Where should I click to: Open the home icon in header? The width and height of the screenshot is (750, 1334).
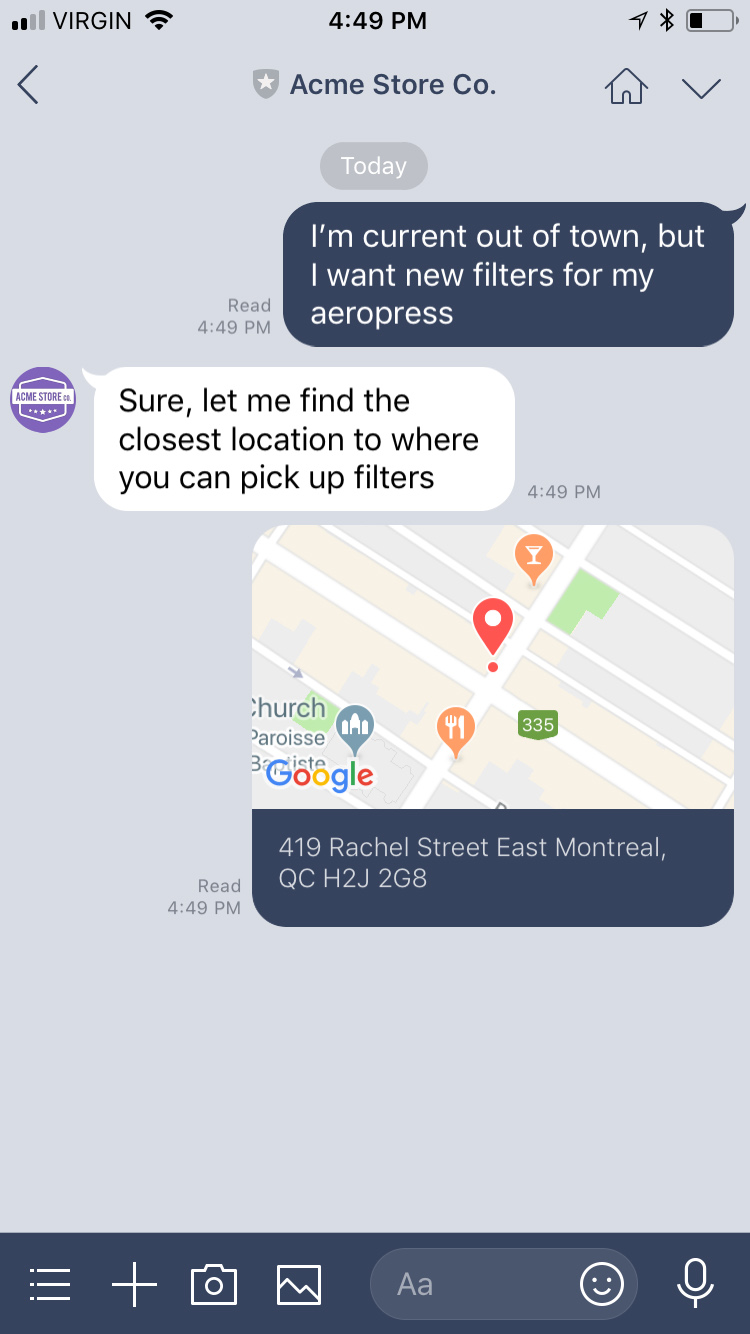coord(626,86)
